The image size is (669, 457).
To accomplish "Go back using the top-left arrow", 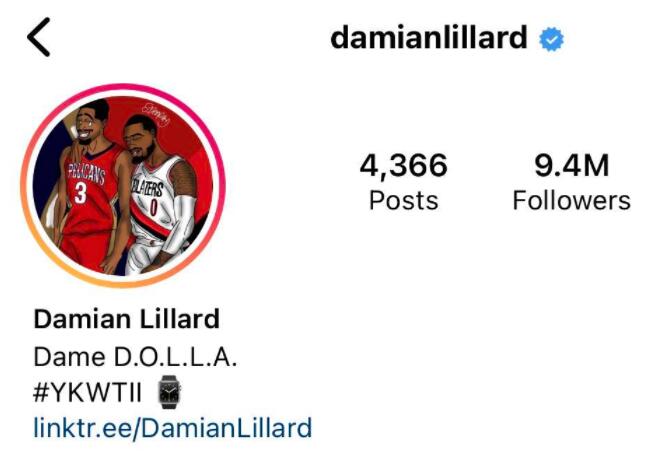I will point(38,38).
